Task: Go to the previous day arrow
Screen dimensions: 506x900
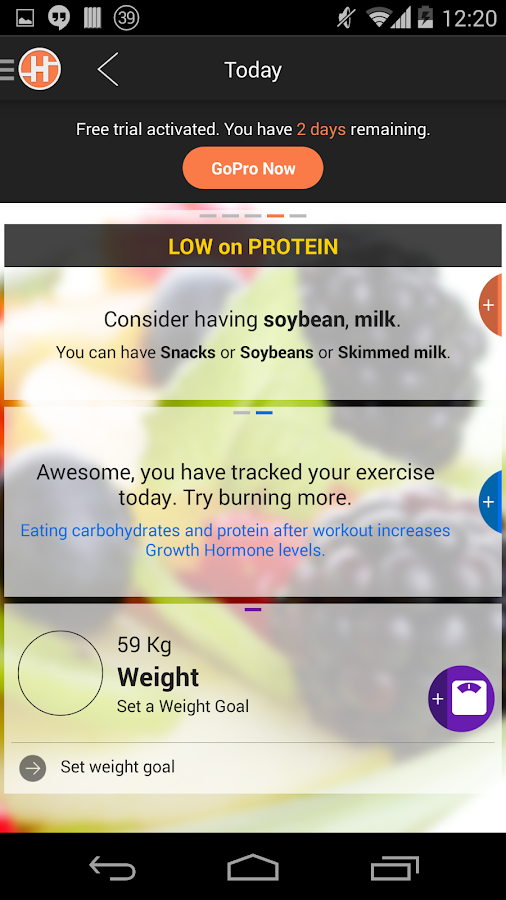Action: click(108, 69)
